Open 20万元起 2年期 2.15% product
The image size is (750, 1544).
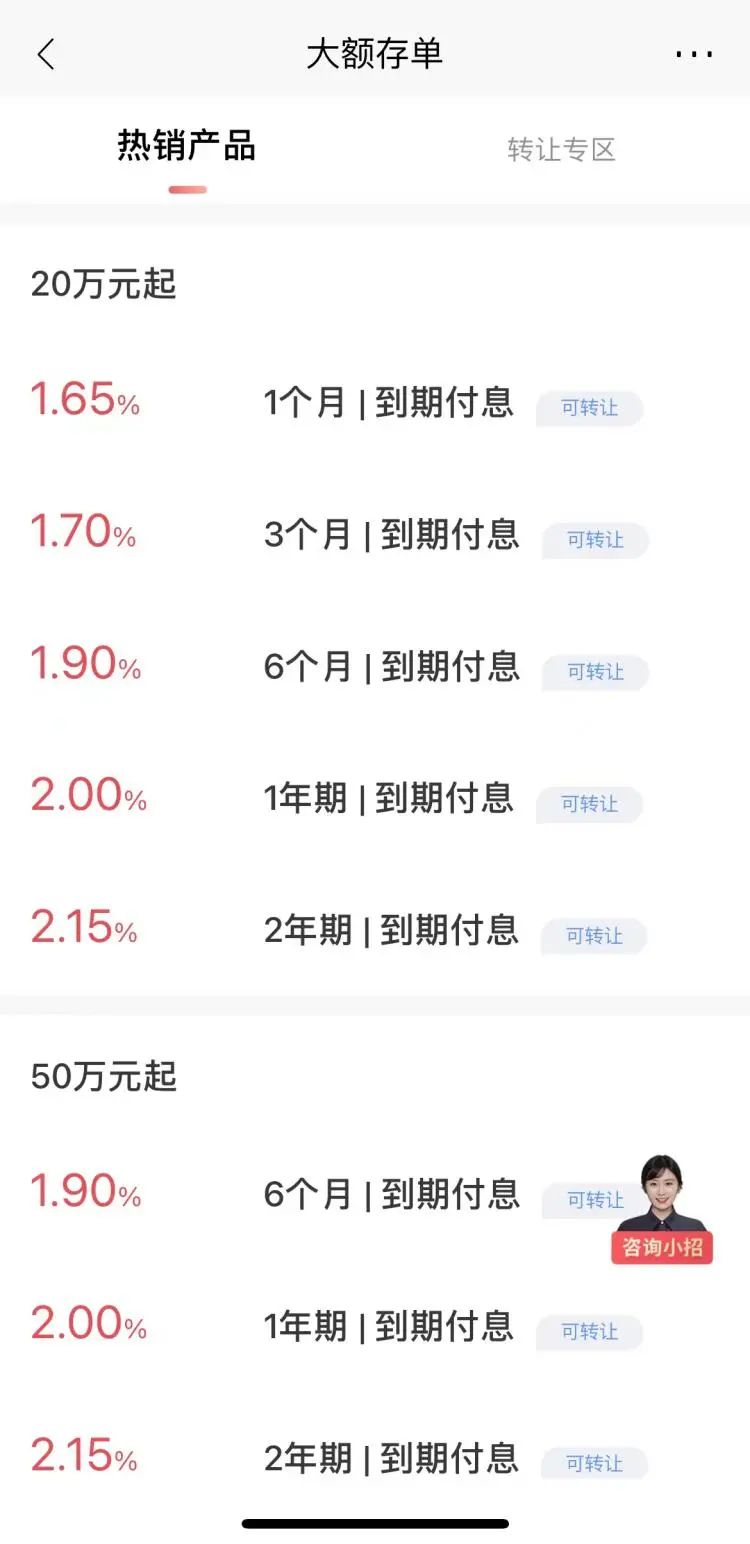pos(390,931)
